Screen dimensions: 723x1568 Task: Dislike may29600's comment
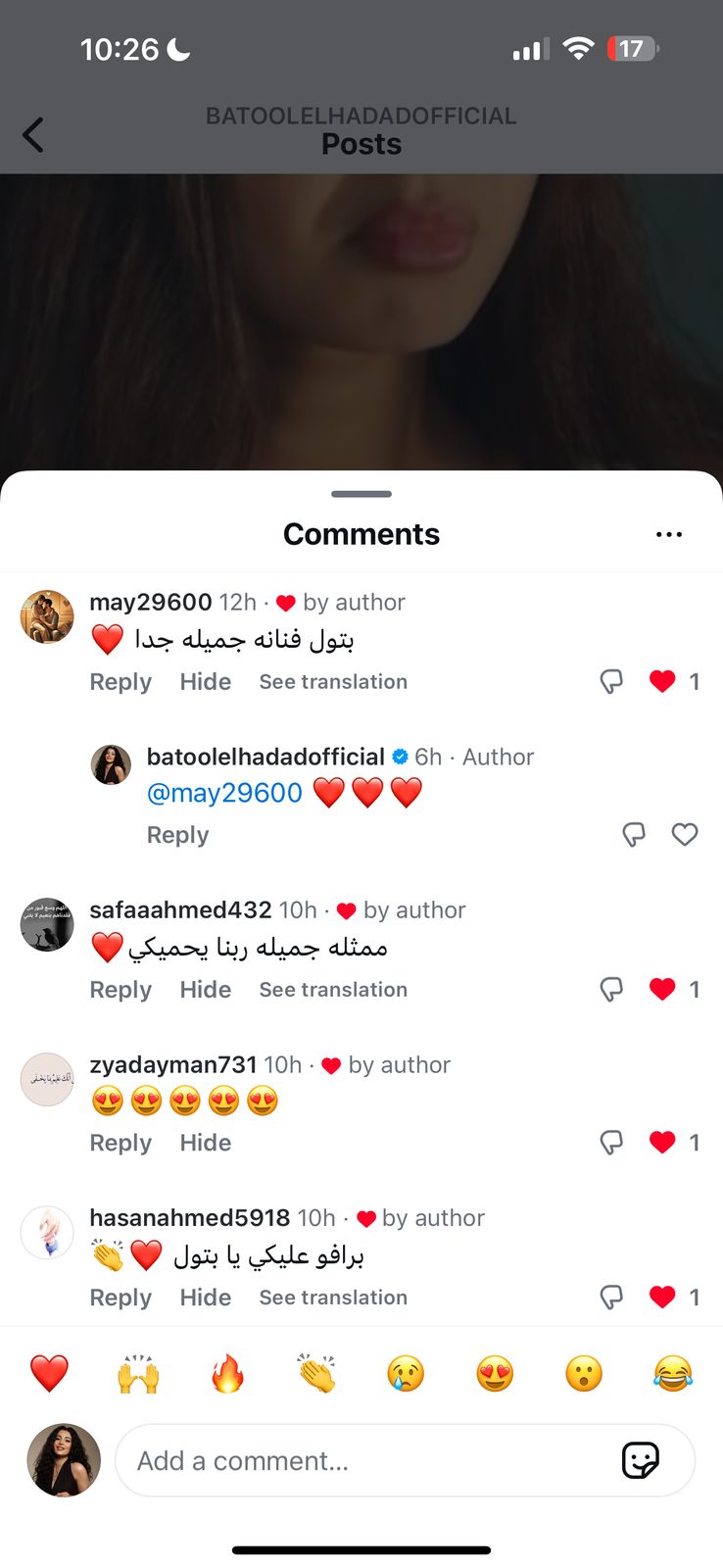[x=611, y=681]
